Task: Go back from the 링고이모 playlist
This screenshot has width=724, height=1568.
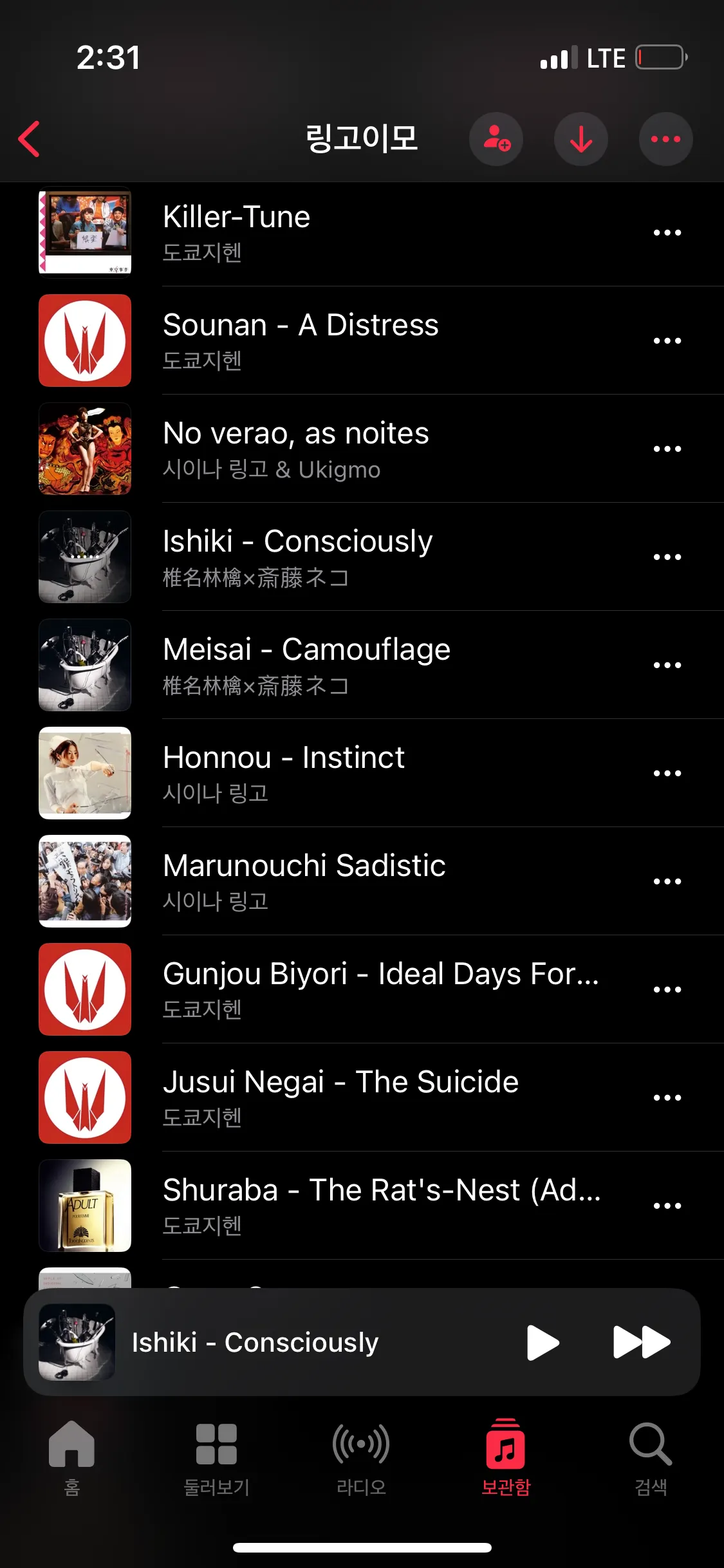Action: coord(30,138)
